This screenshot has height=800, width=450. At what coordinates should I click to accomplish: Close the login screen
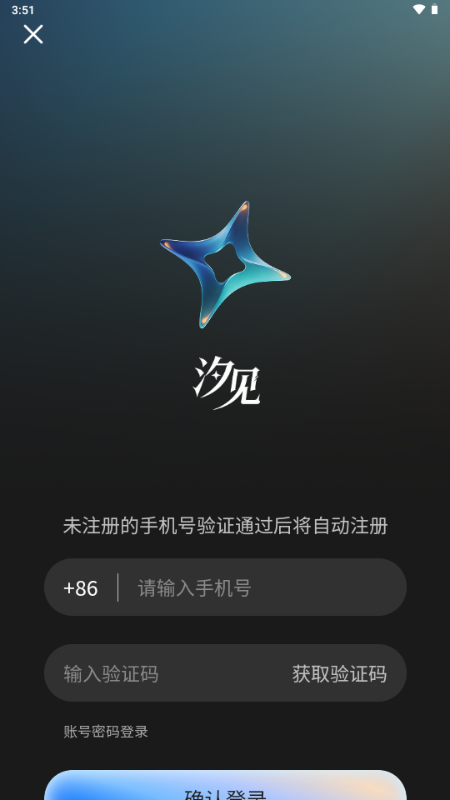pos(33,35)
